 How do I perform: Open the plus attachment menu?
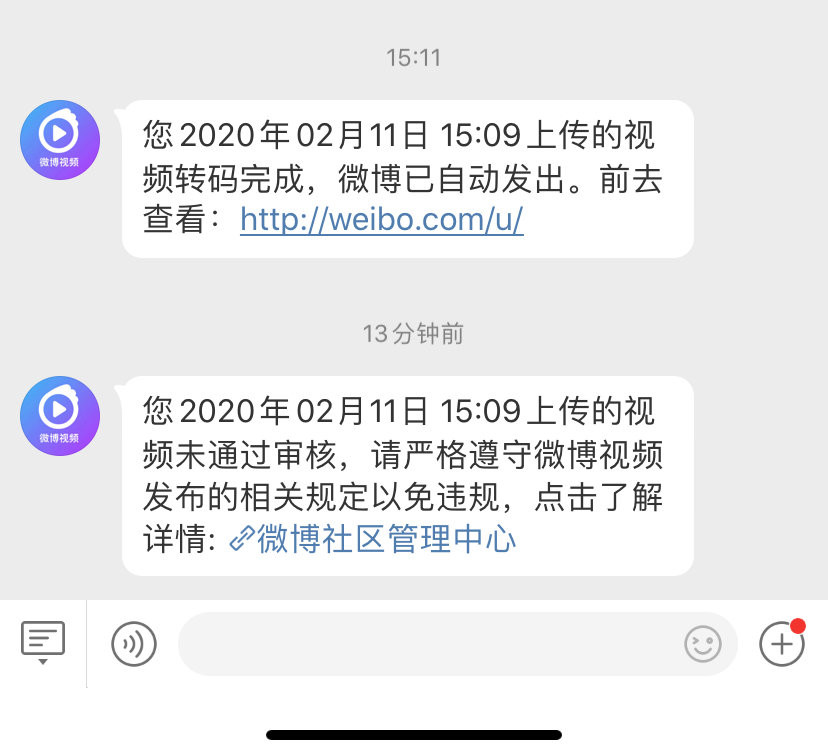[x=781, y=644]
